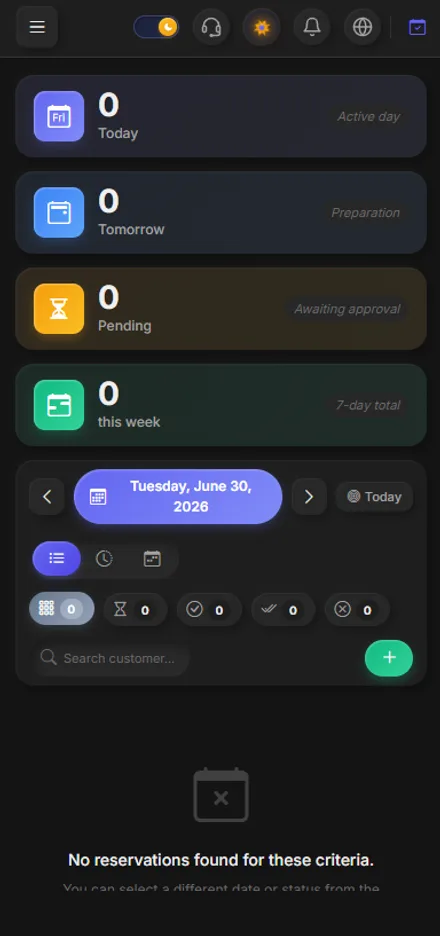Open the support headset icon
The width and height of the screenshot is (440, 936).
(211, 27)
